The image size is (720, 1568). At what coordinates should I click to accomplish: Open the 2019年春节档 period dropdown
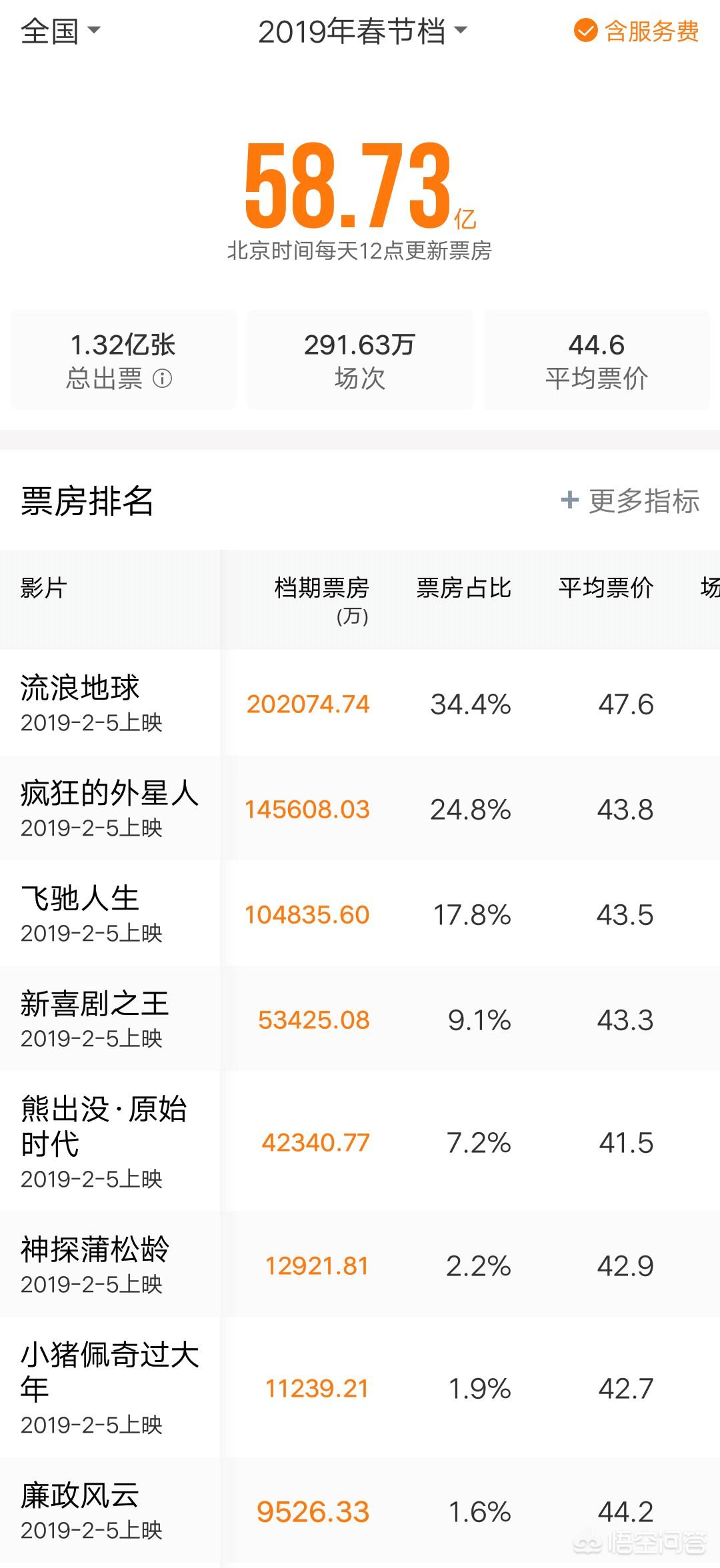pyautogui.click(x=363, y=31)
